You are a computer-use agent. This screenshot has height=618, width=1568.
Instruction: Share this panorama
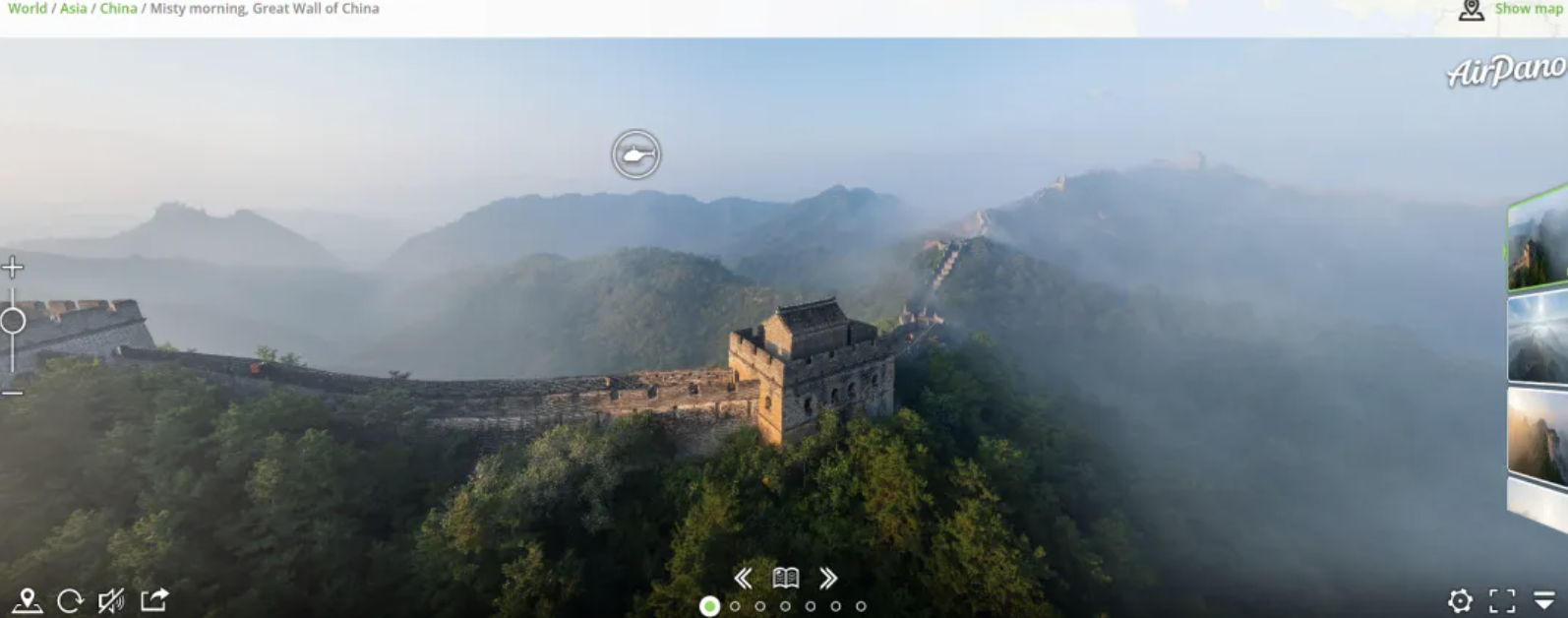(154, 599)
